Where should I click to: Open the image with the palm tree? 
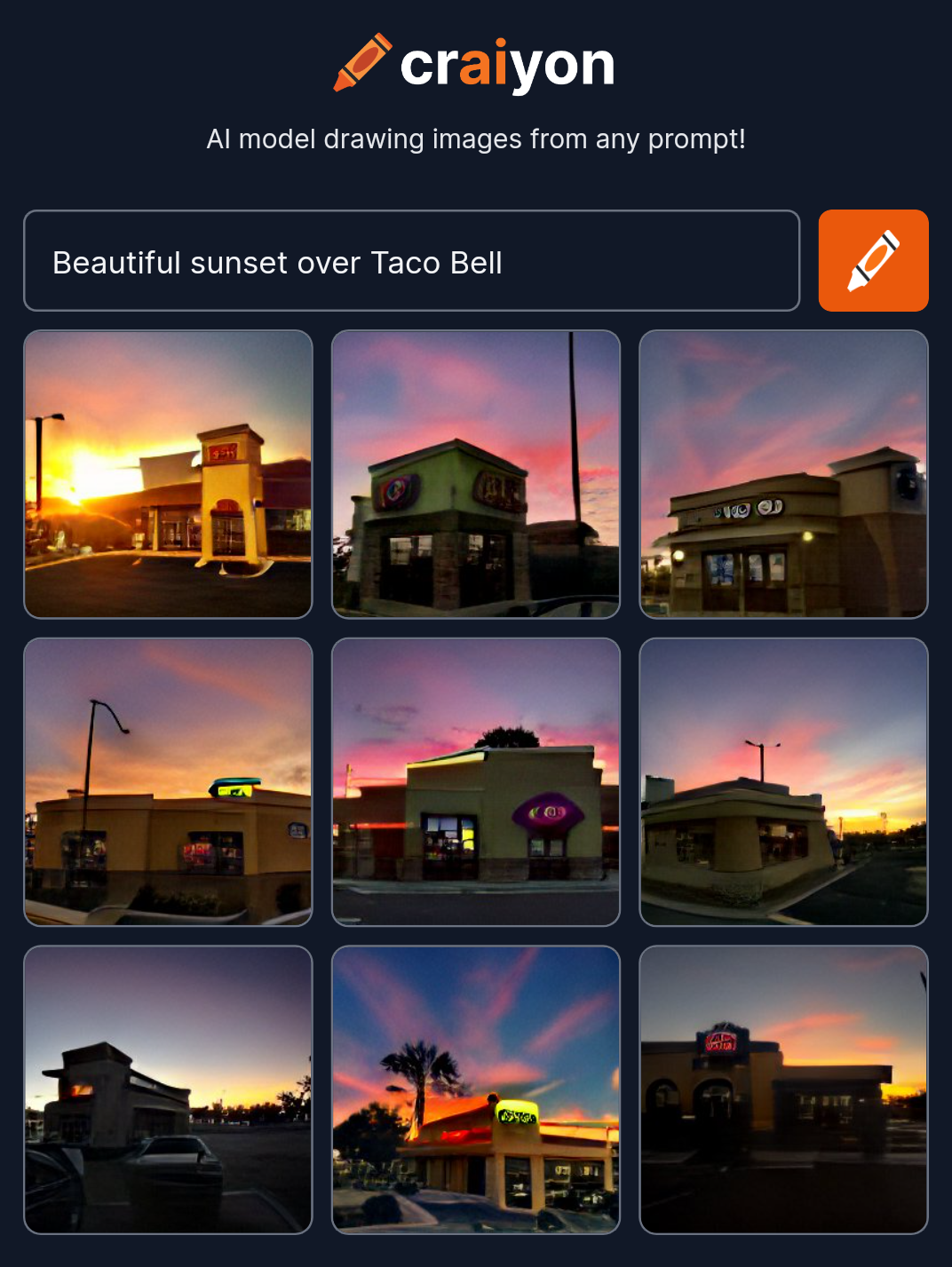(x=476, y=1090)
